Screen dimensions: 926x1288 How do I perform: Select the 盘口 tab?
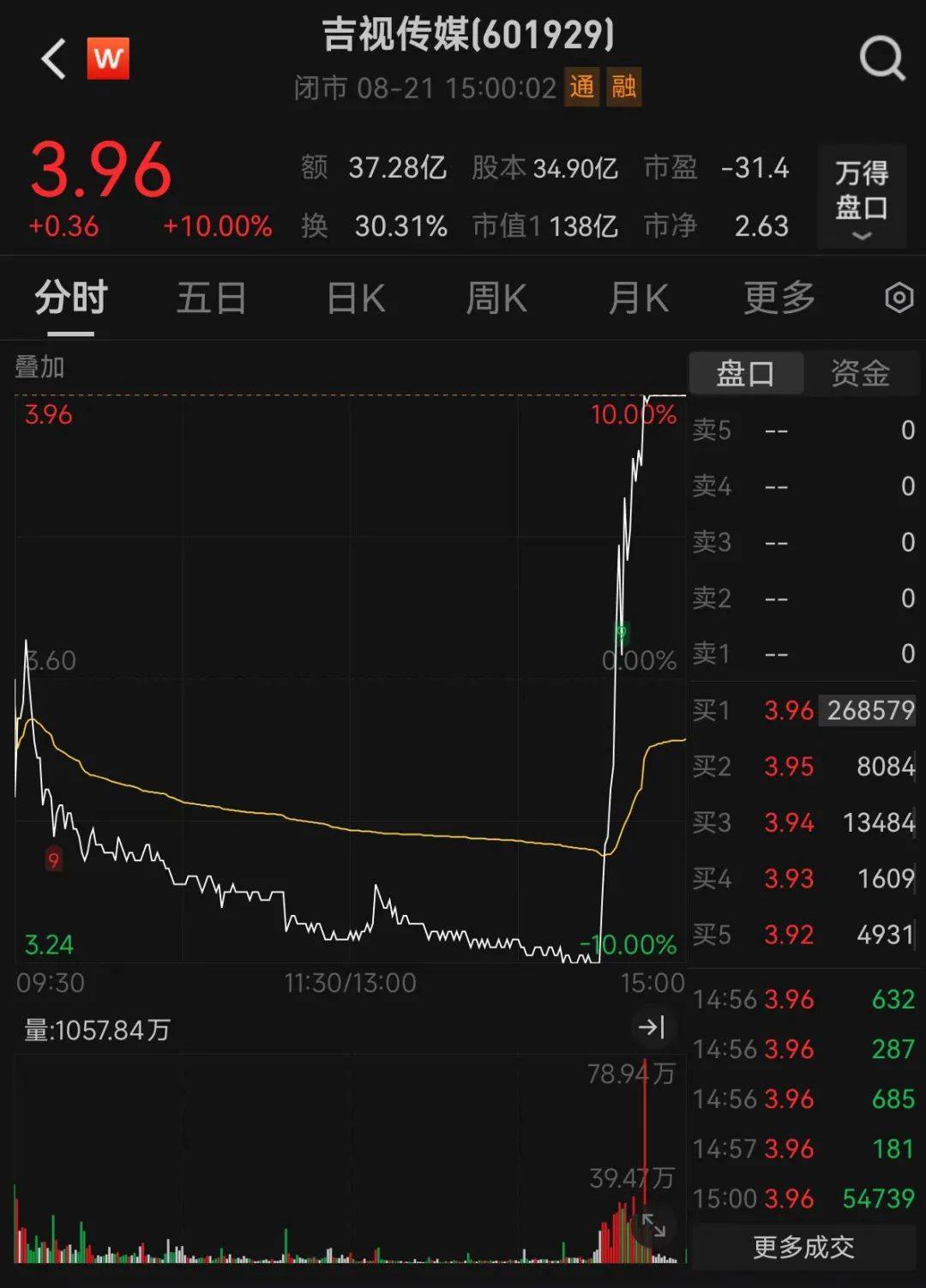745,372
